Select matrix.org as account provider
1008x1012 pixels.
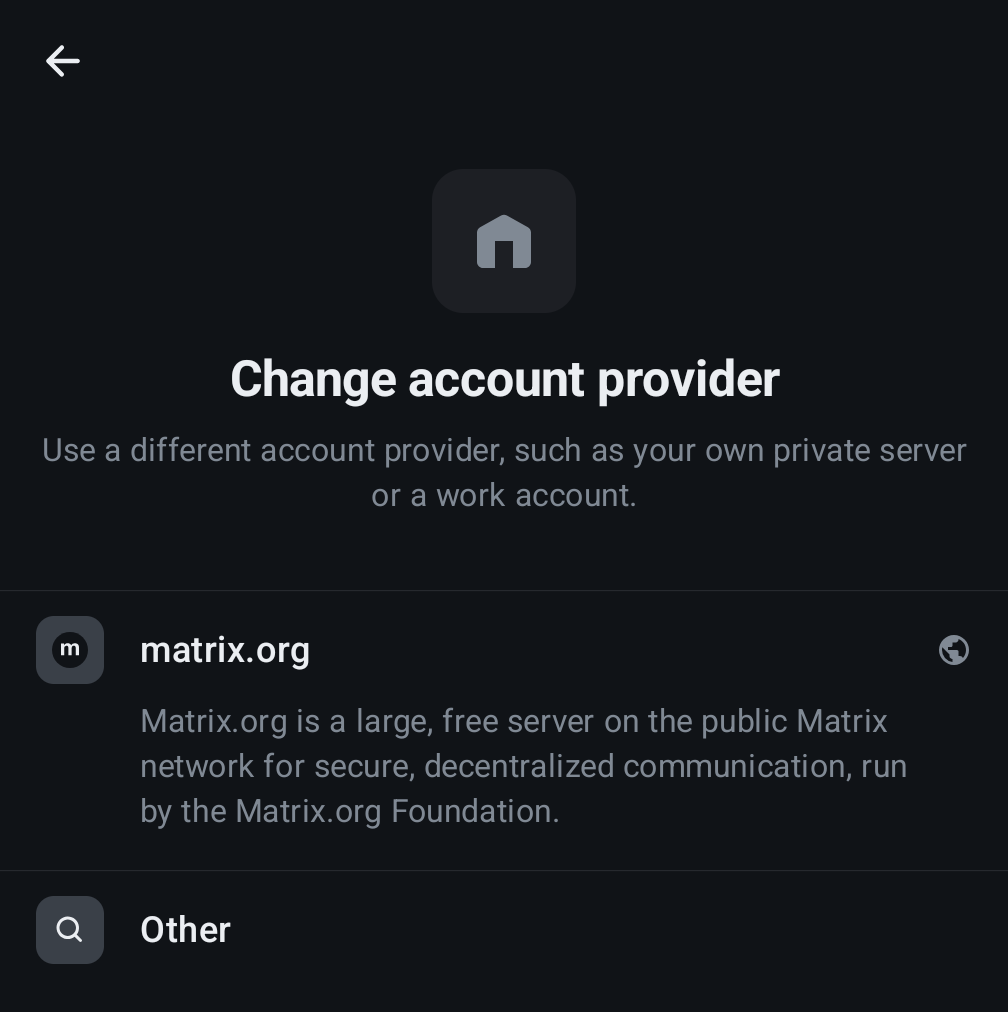[225, 651]
